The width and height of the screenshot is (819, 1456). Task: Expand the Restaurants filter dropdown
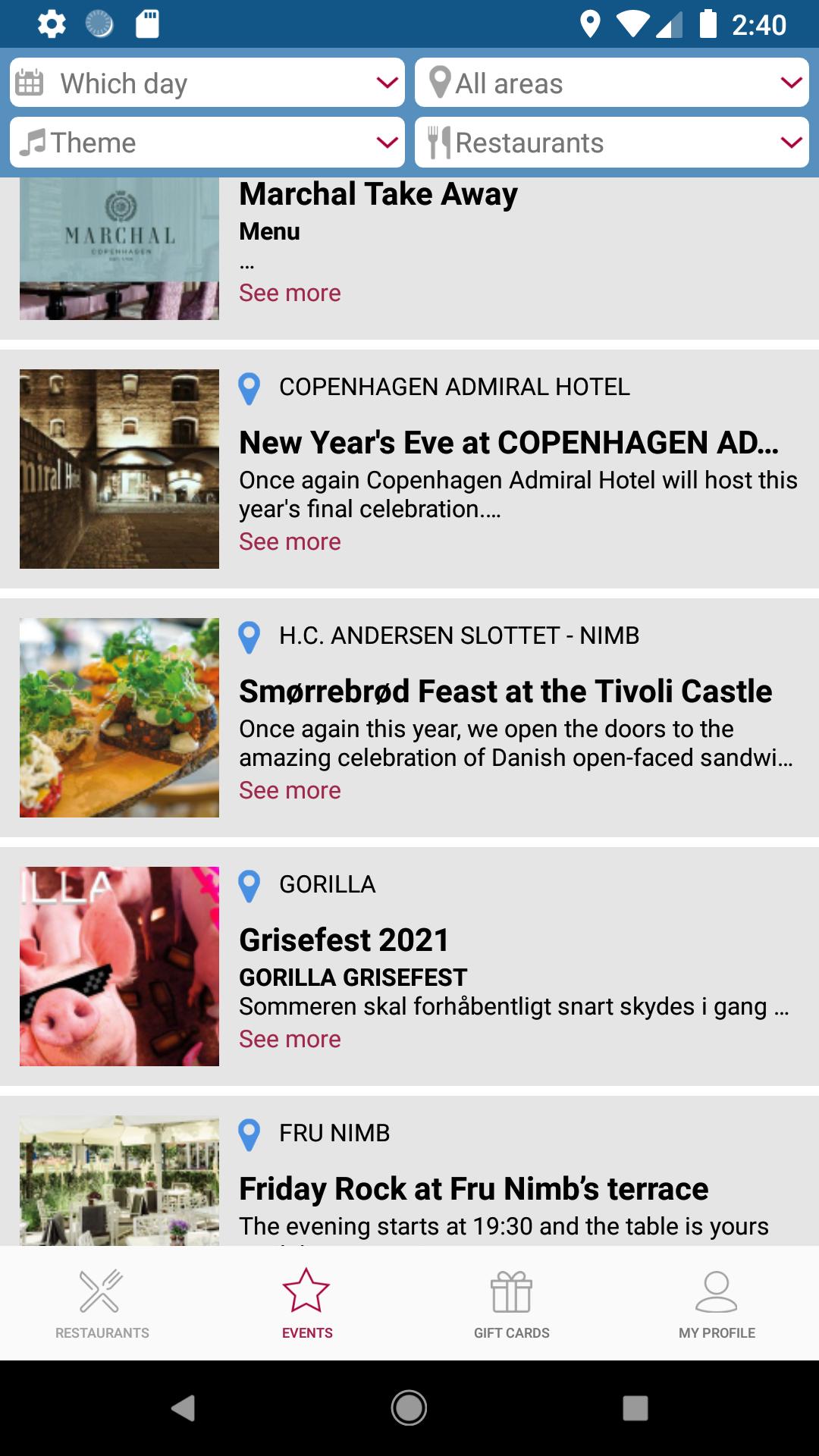click(x=611, y=143)
